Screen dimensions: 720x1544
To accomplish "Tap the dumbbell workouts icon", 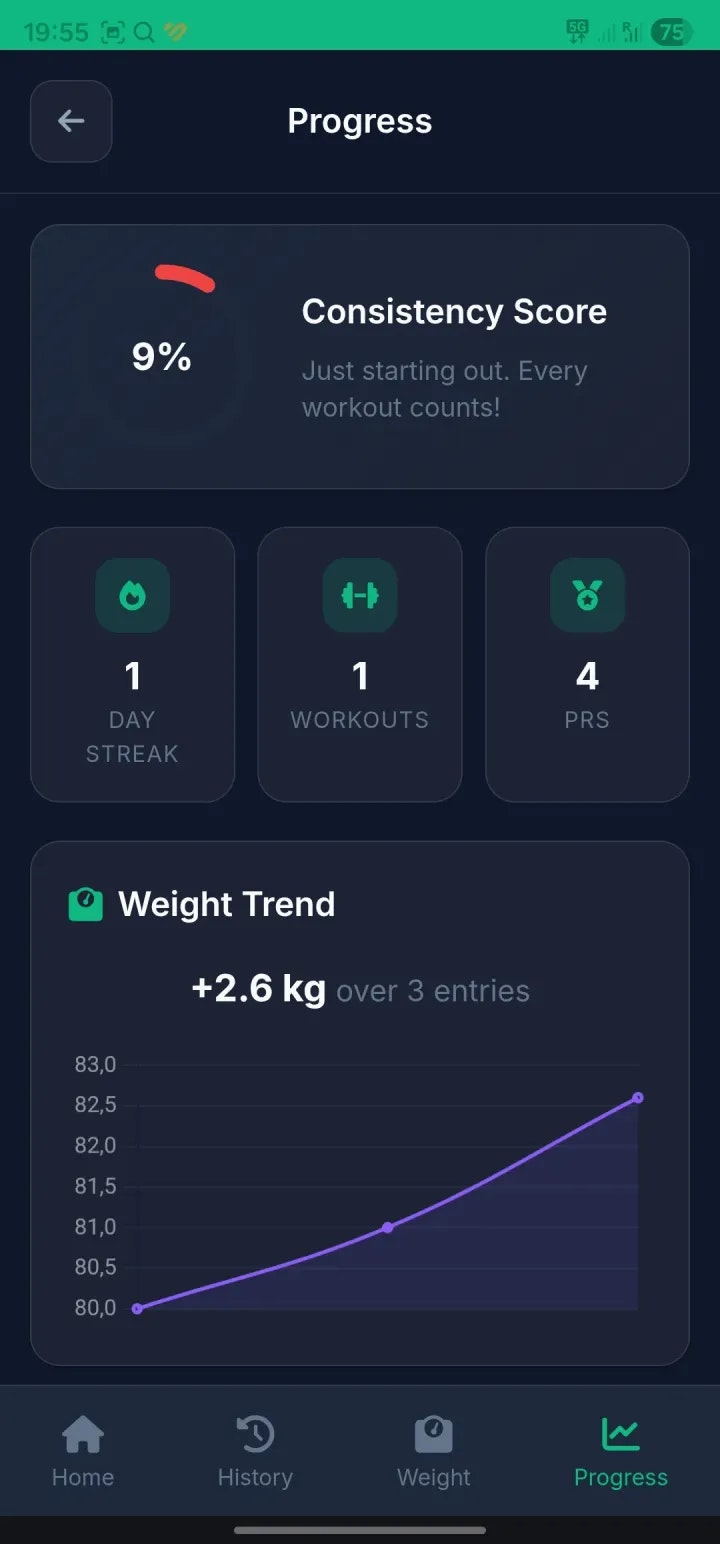I will pos(360,595).
